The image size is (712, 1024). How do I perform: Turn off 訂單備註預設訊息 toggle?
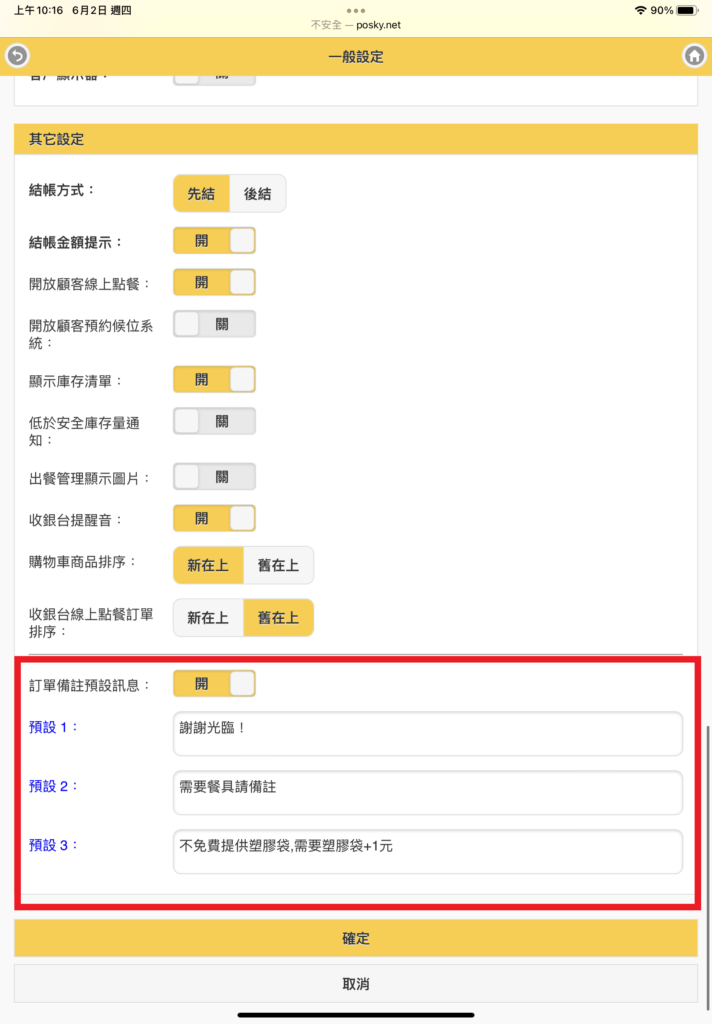pos(214,684)
